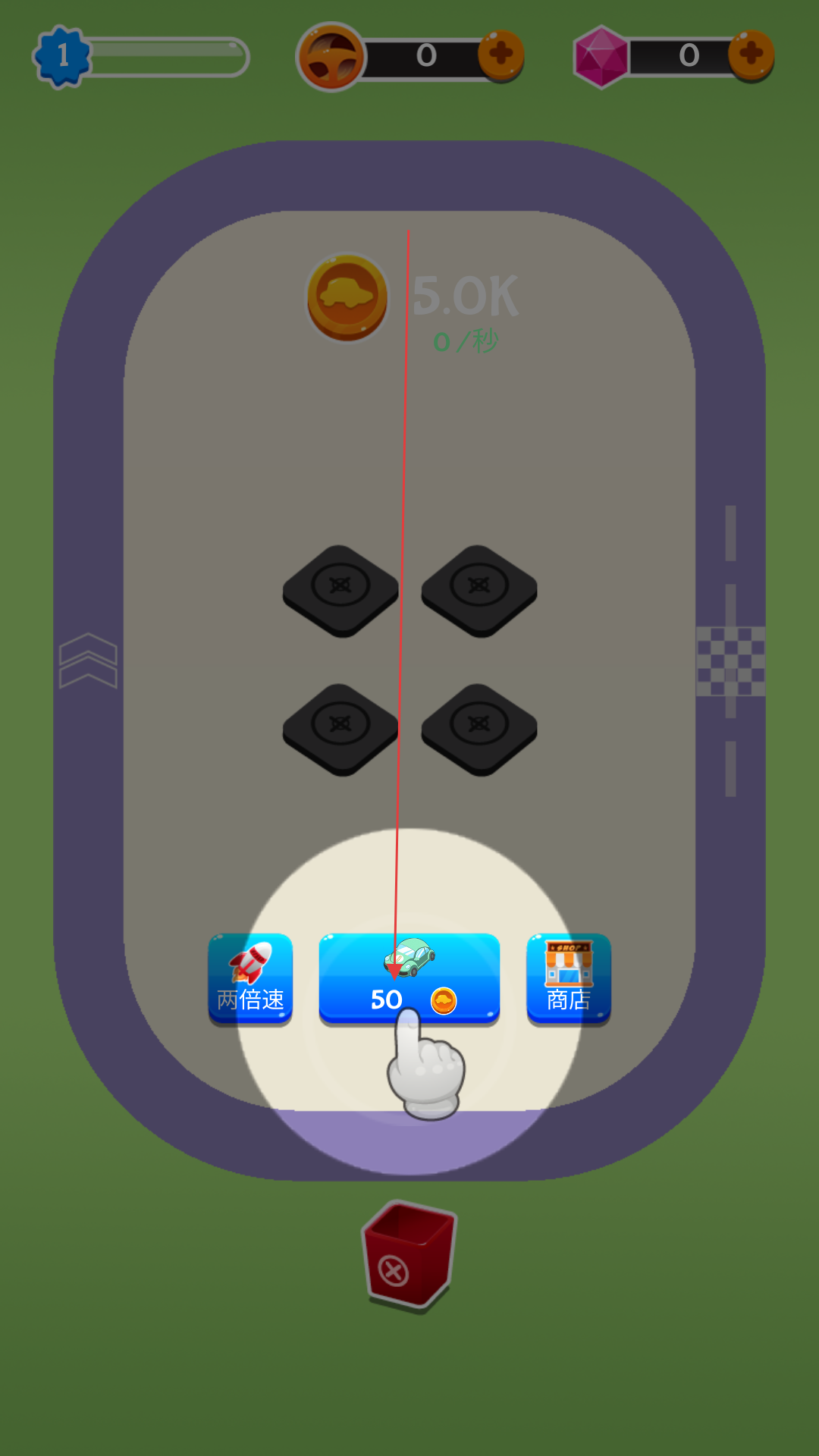
Task: Buy a car for 50 coins
Action: click(x=409, y=978)
